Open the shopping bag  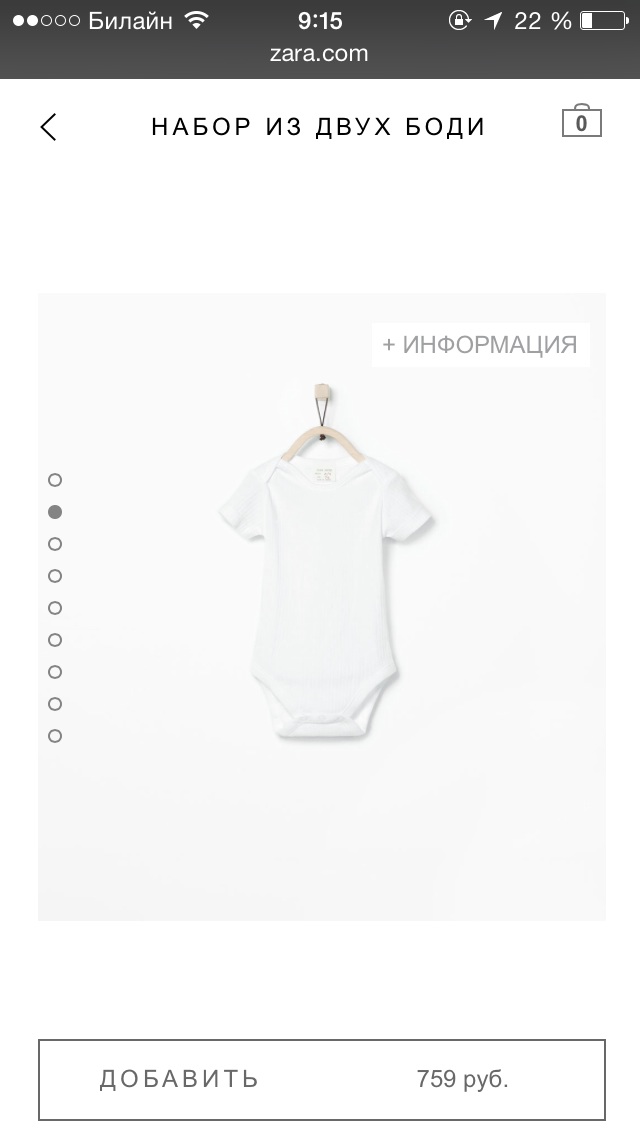coord(582,121)
